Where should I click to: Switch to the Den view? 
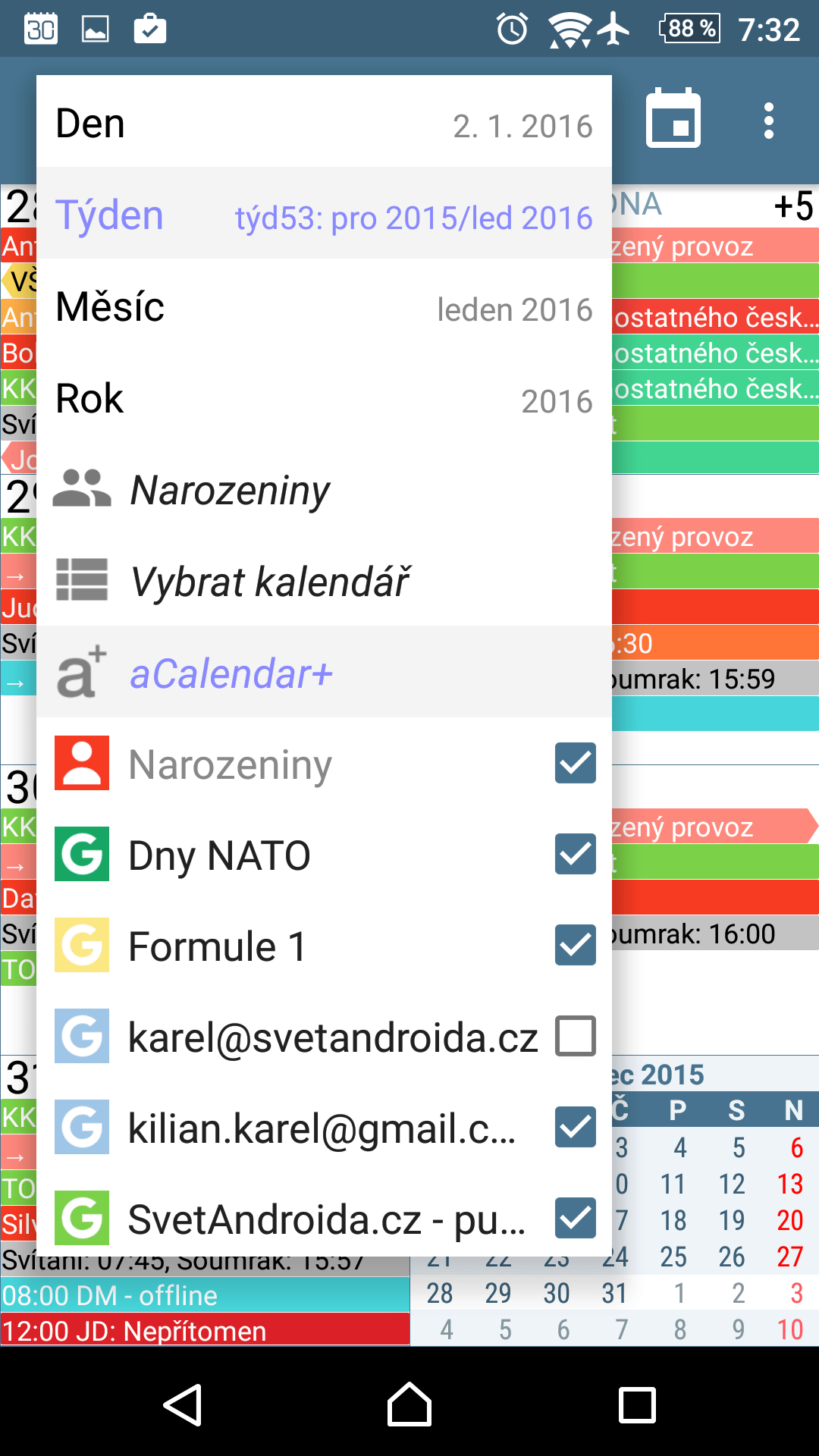click(324, 121)
